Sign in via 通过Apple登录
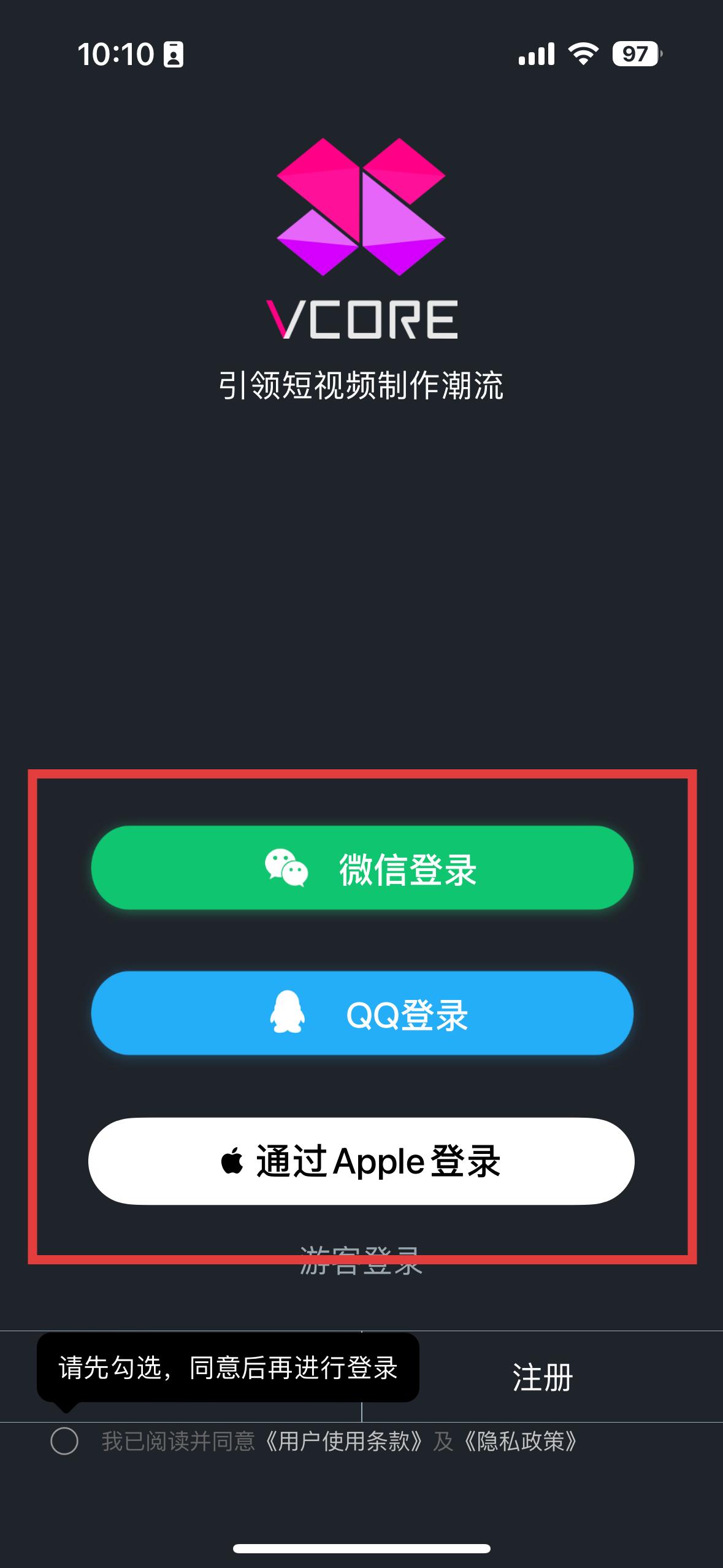The image size is (723, 1568). (x=362, y=1161)
